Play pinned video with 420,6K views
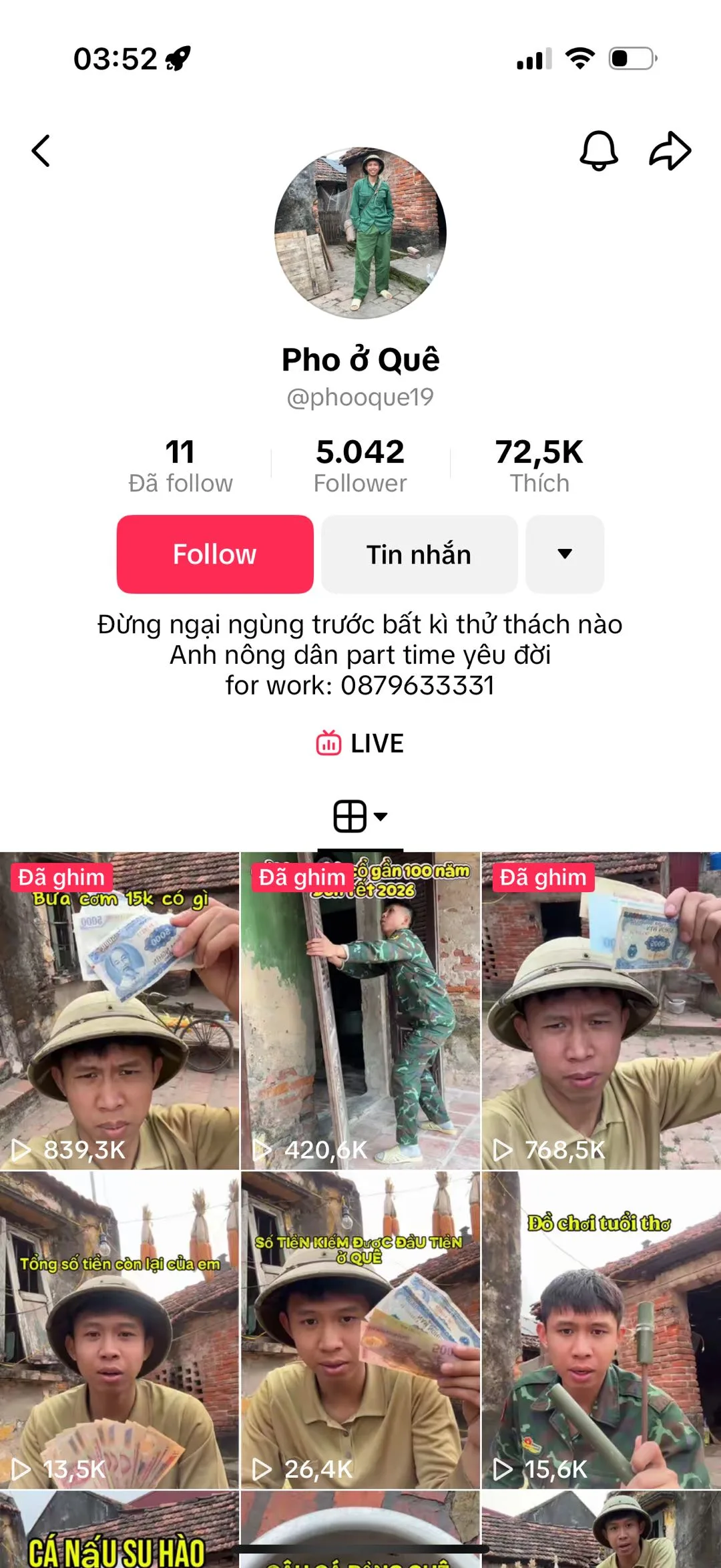Screen dimensions: 721x1568 point(360,1011)
